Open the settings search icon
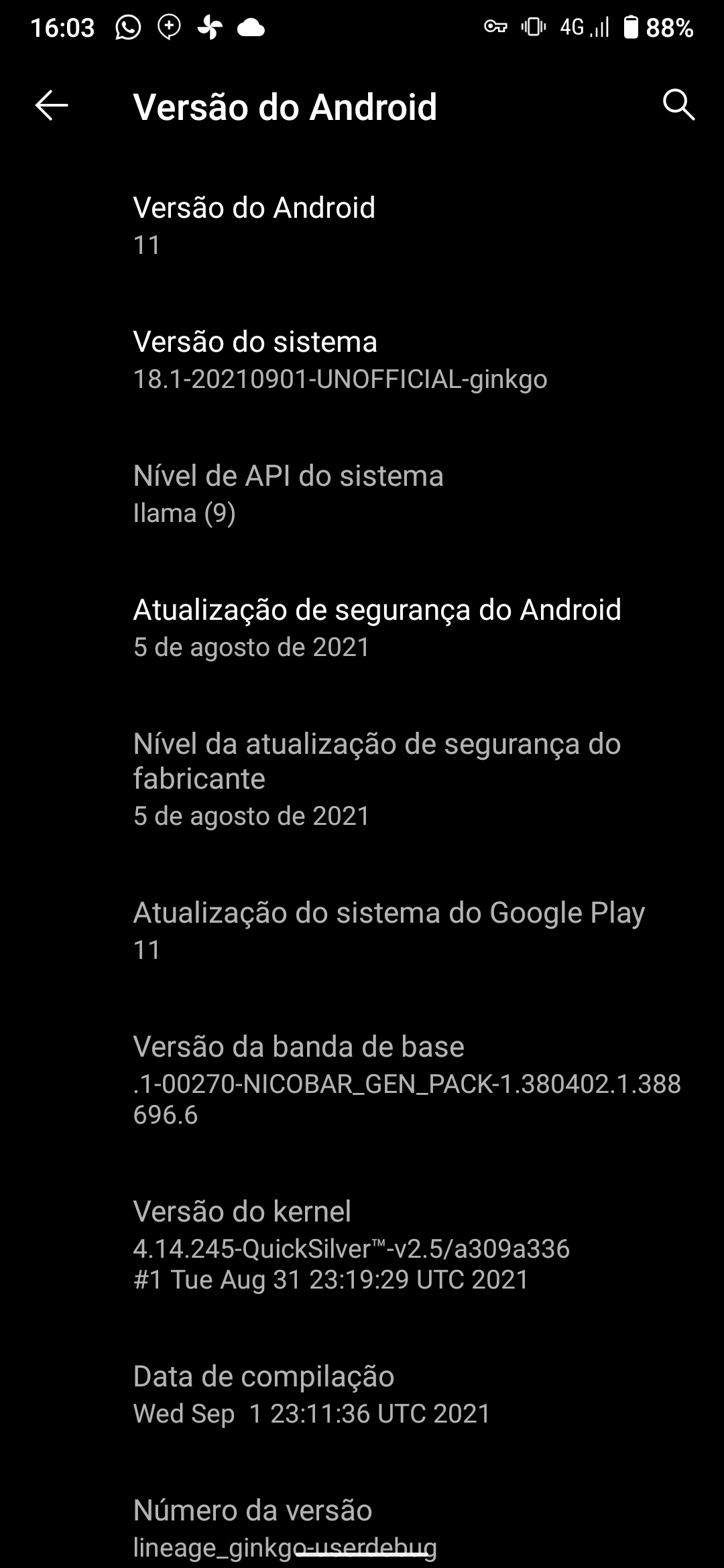The height and width of the screenshot is (1568, 724). 678,105
